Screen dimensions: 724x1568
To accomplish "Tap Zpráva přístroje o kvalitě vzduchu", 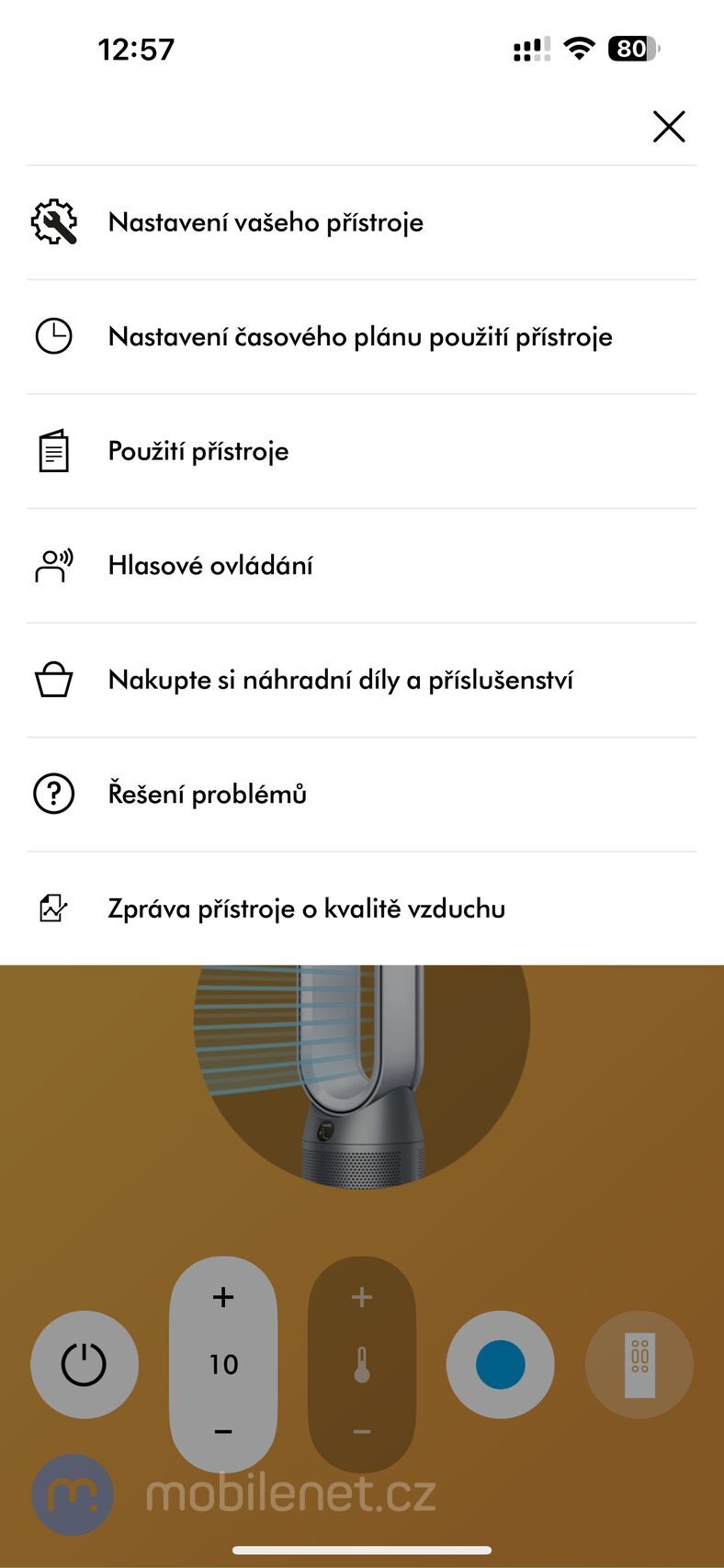I will pyautogui.click(x=305, y=908).
